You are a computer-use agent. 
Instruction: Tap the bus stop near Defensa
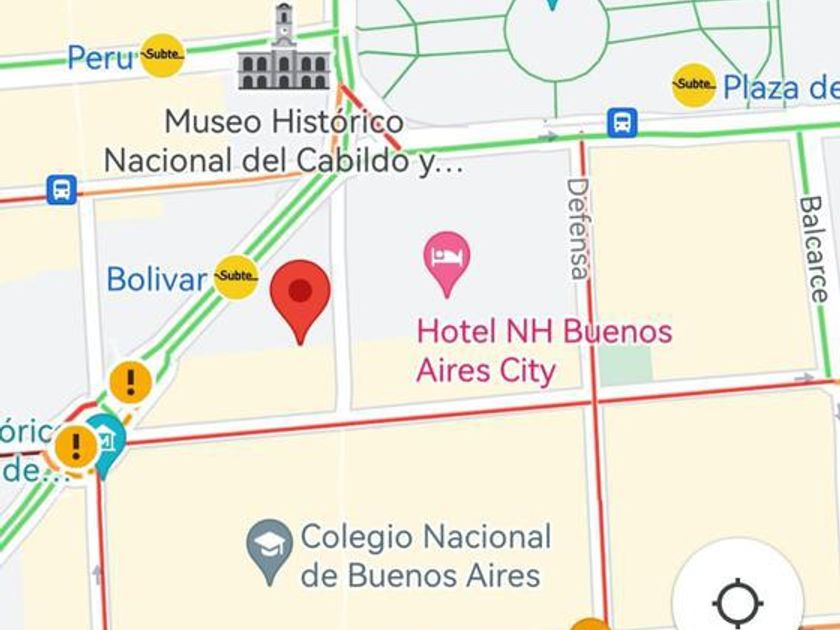pos(622,123)
